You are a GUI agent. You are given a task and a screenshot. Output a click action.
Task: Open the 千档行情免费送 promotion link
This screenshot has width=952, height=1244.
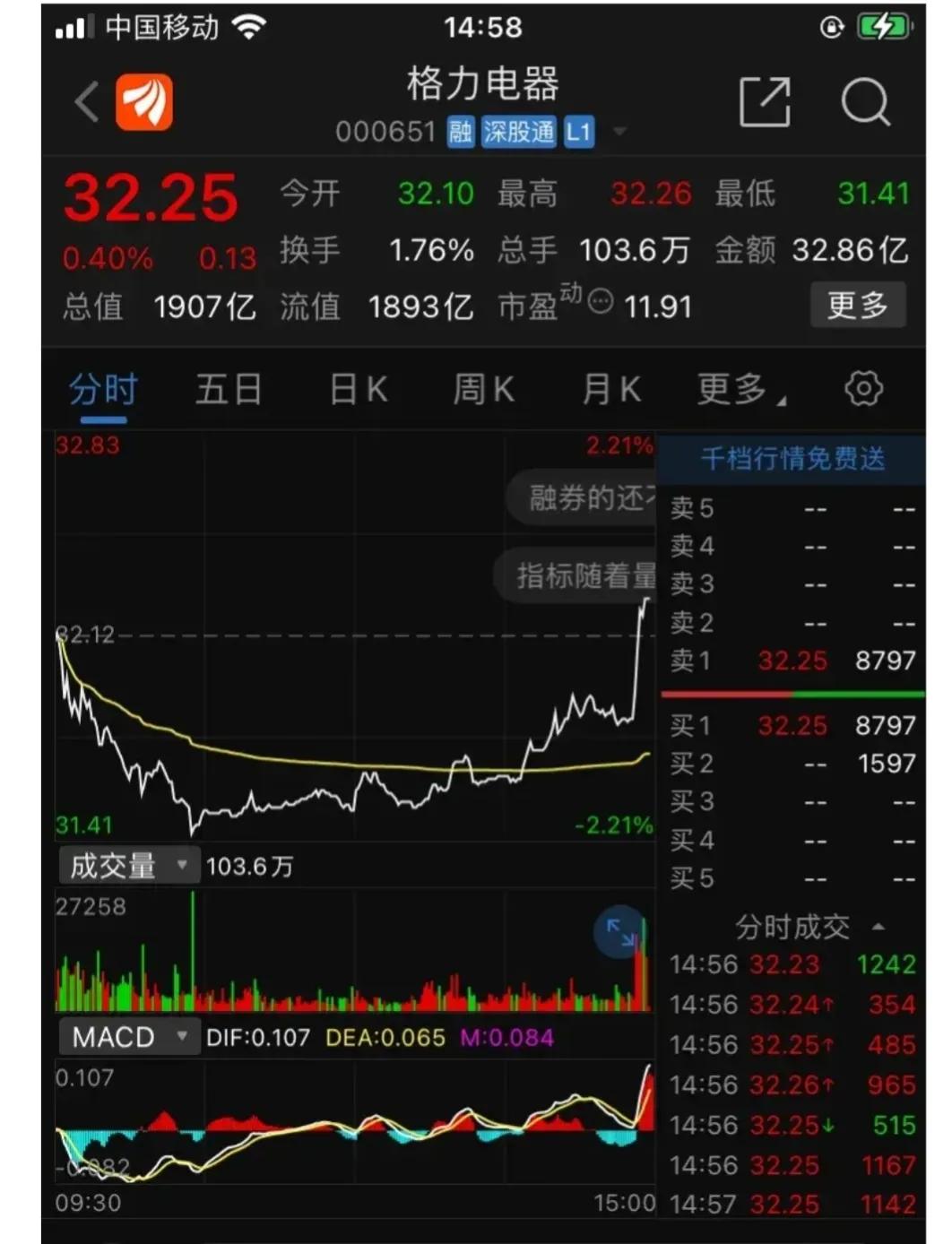coord(792,459)
